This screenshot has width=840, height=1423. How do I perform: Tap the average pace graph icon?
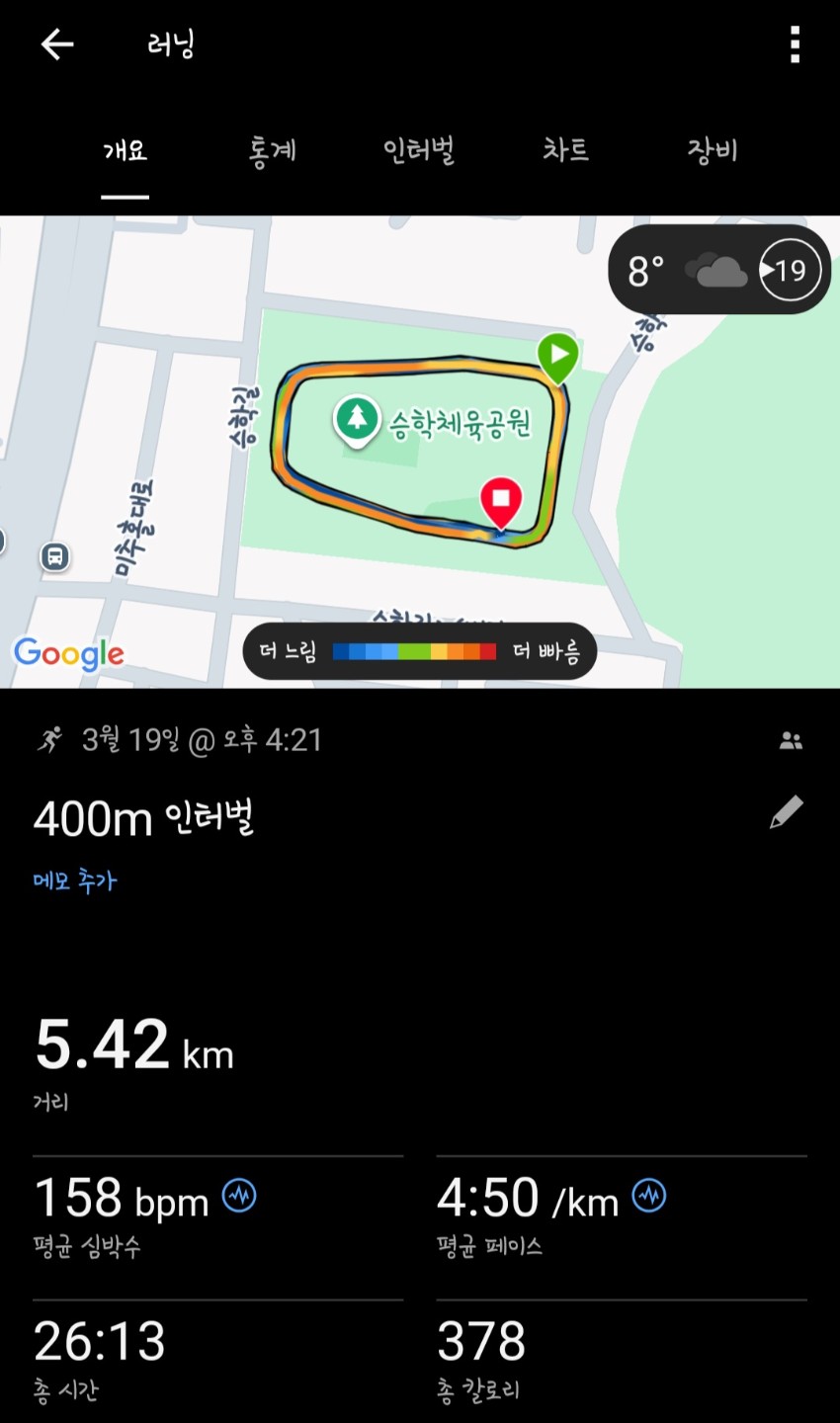tap(649, 1196)
